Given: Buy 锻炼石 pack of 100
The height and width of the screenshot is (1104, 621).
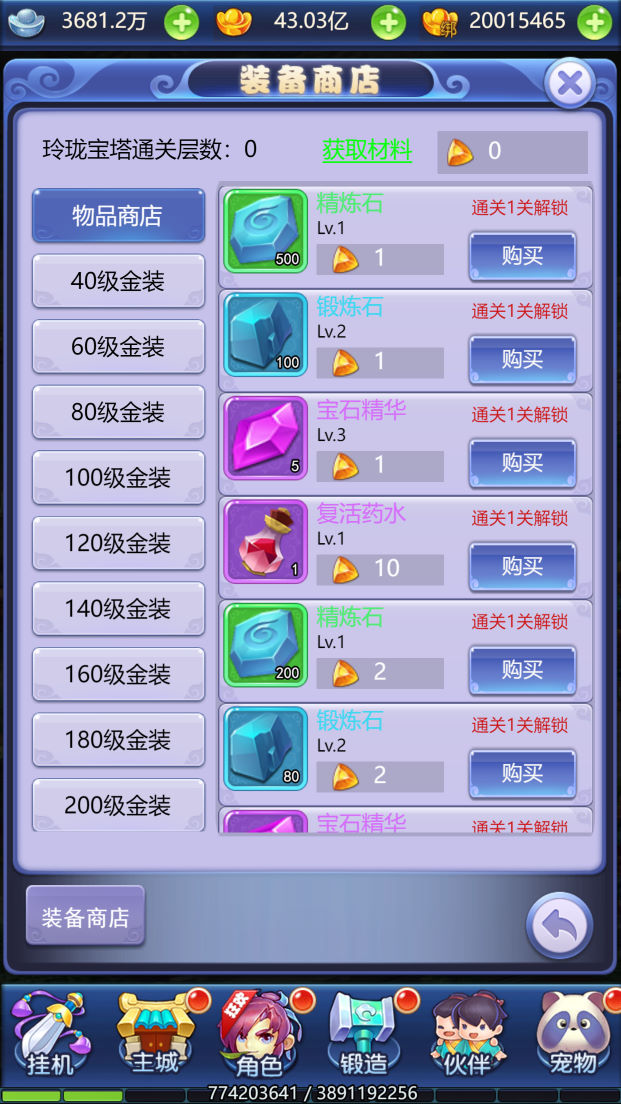Looking at the screenshot, I should coord(522,360).
